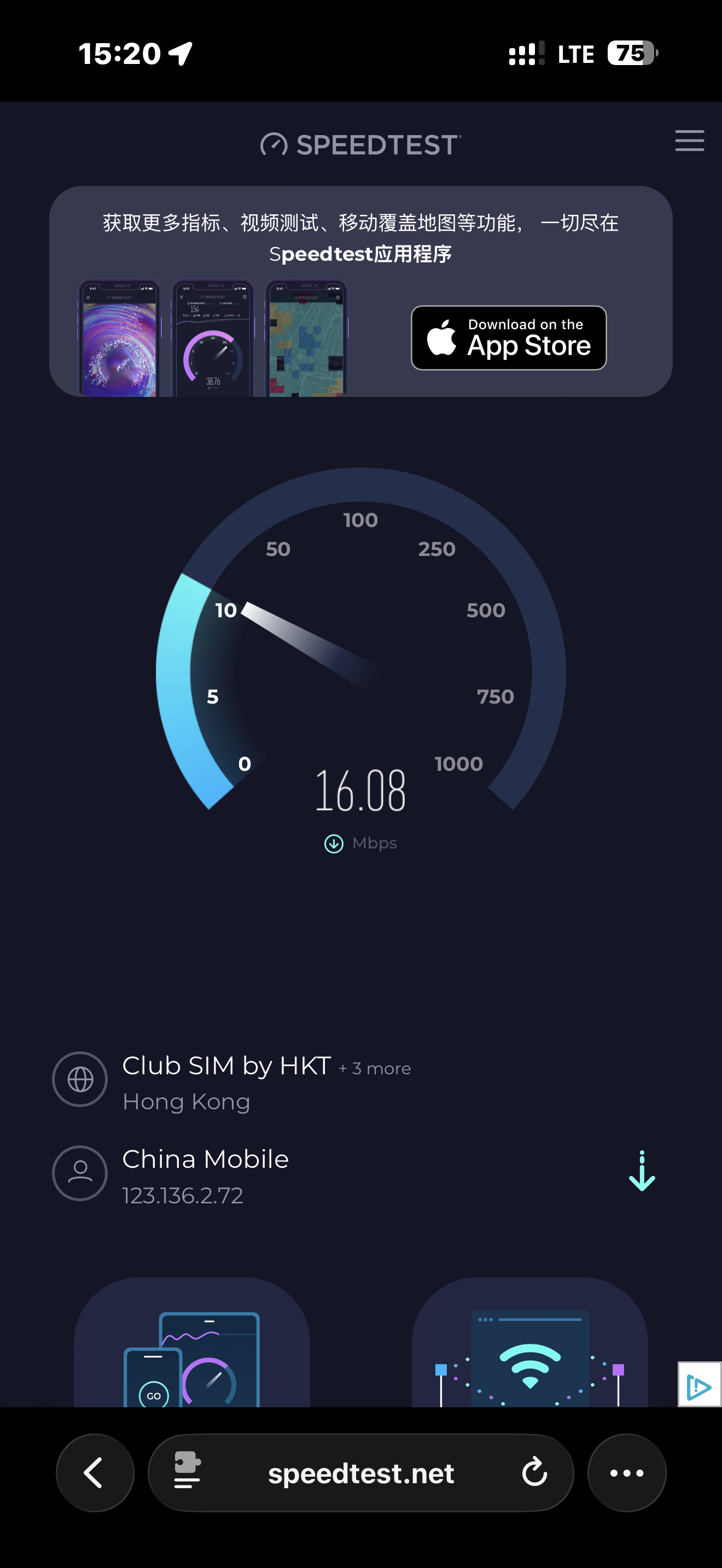Go back to the previous page
722x1568 pixels.
pyautogui.click(x=95, y=1472)
